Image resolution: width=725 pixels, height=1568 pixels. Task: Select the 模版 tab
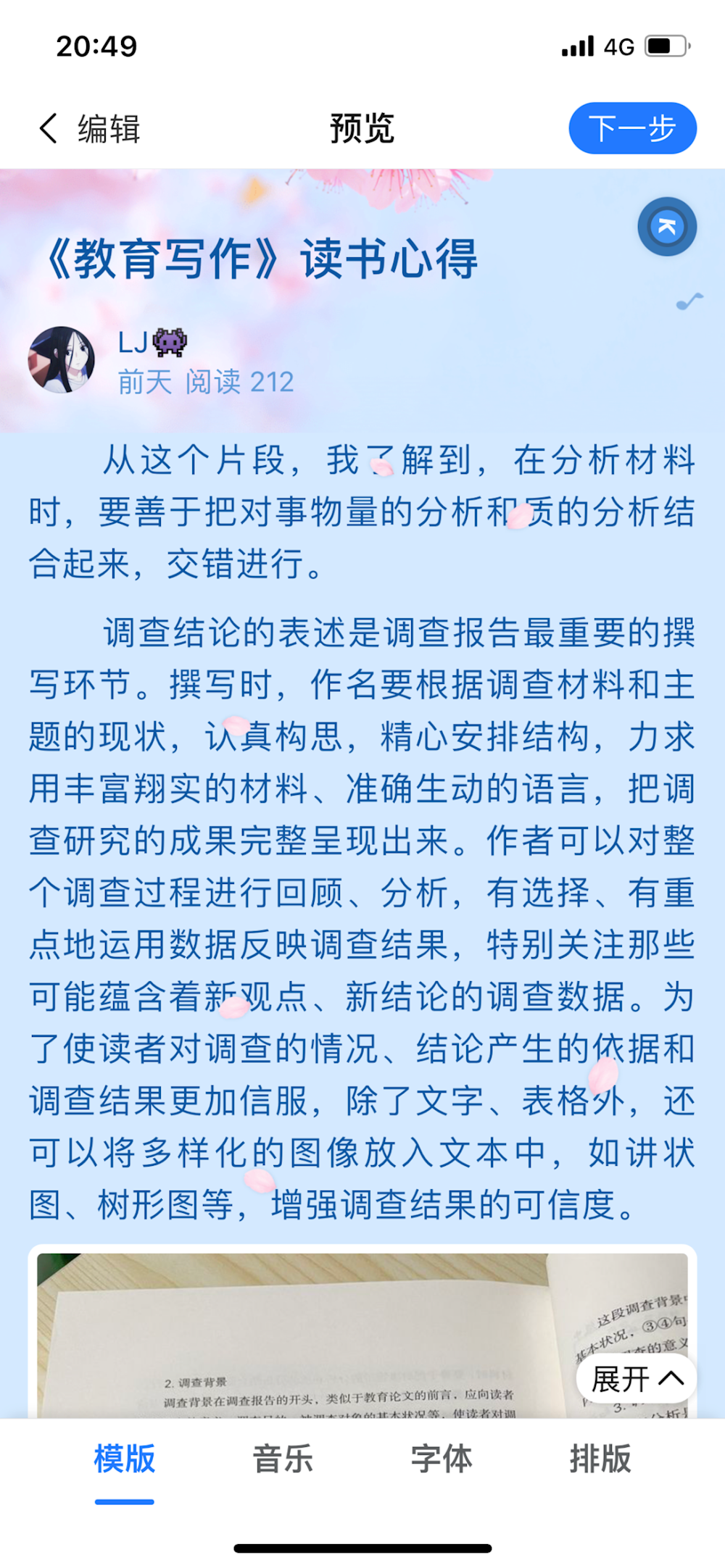(x=125, y=1459)
